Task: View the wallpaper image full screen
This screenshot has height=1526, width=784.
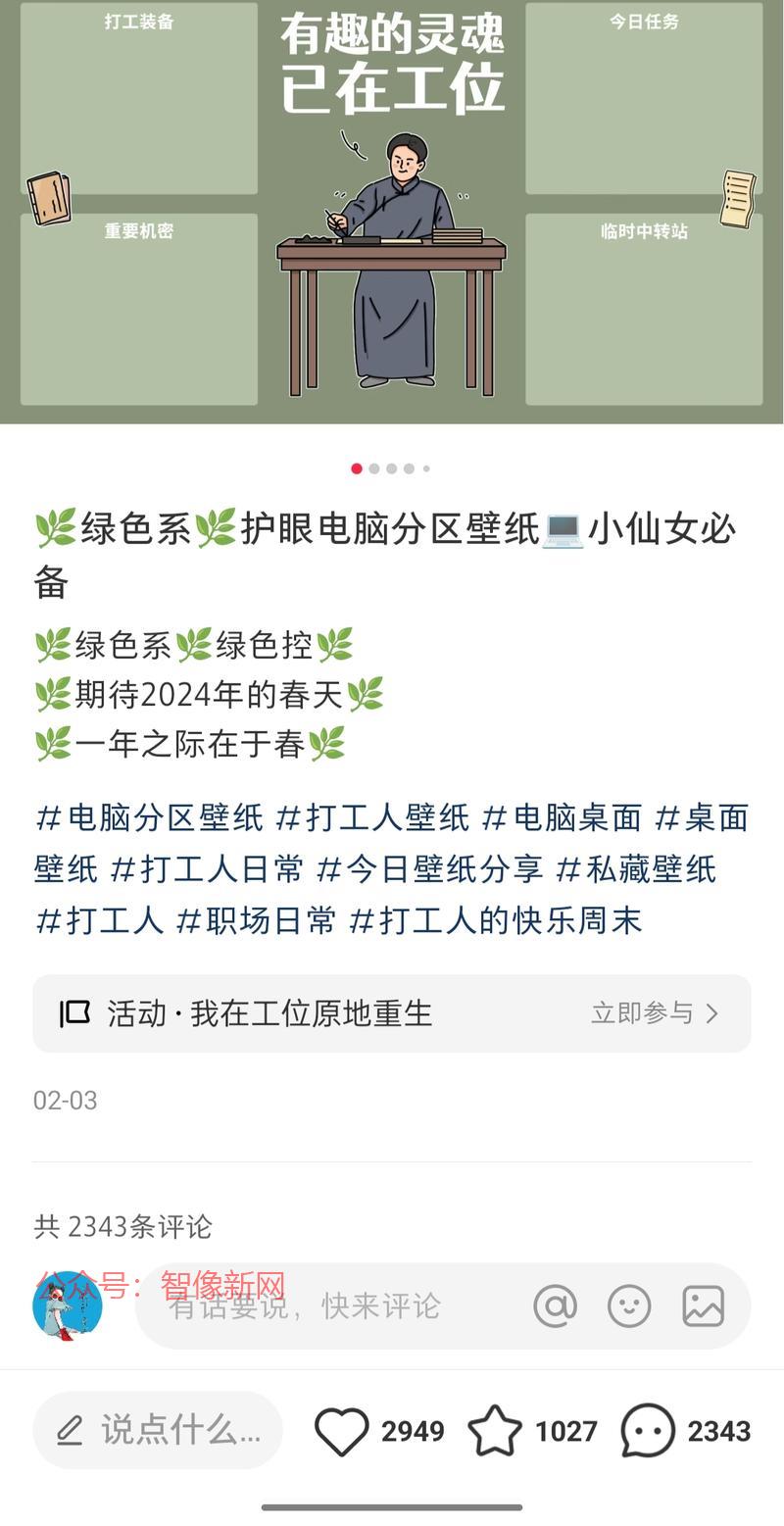Action: click(x=392, y=212)
